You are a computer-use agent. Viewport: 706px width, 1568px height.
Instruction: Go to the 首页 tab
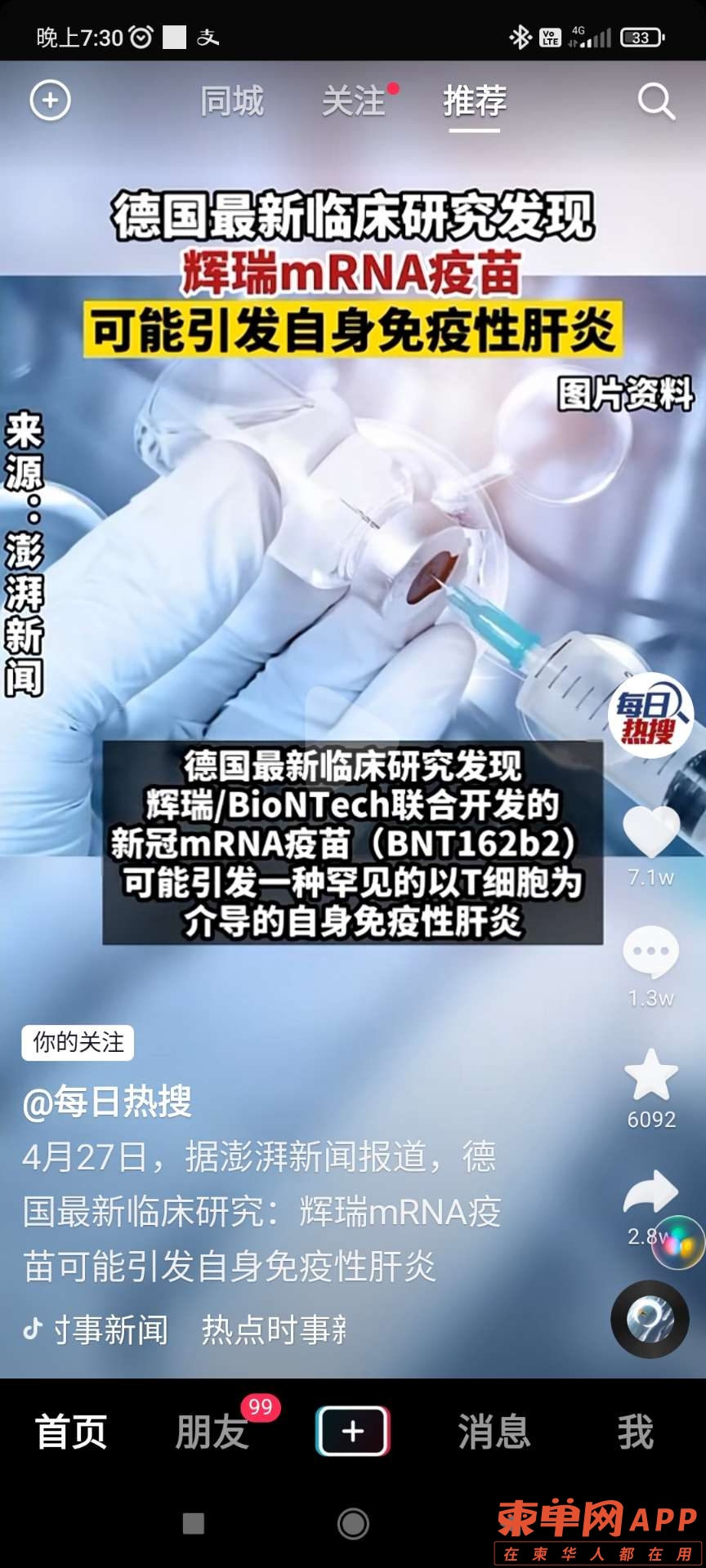(70, 1432)
